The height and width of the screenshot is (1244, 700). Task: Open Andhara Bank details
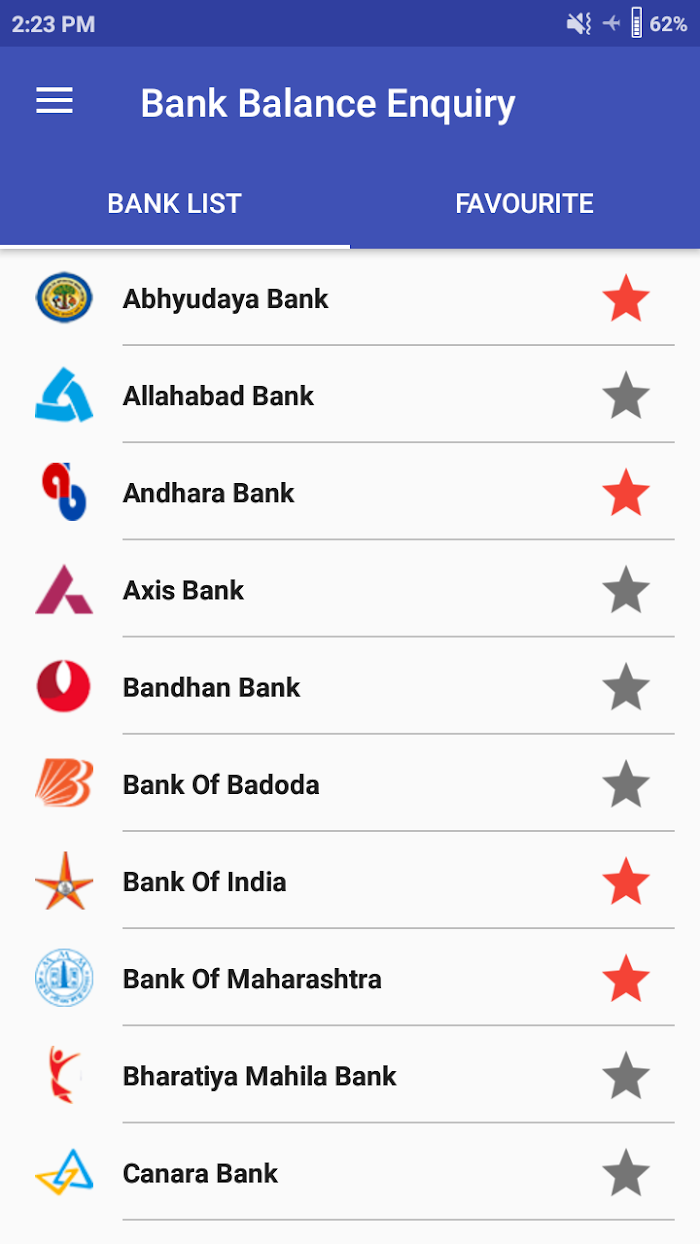[x=350, y=492]
